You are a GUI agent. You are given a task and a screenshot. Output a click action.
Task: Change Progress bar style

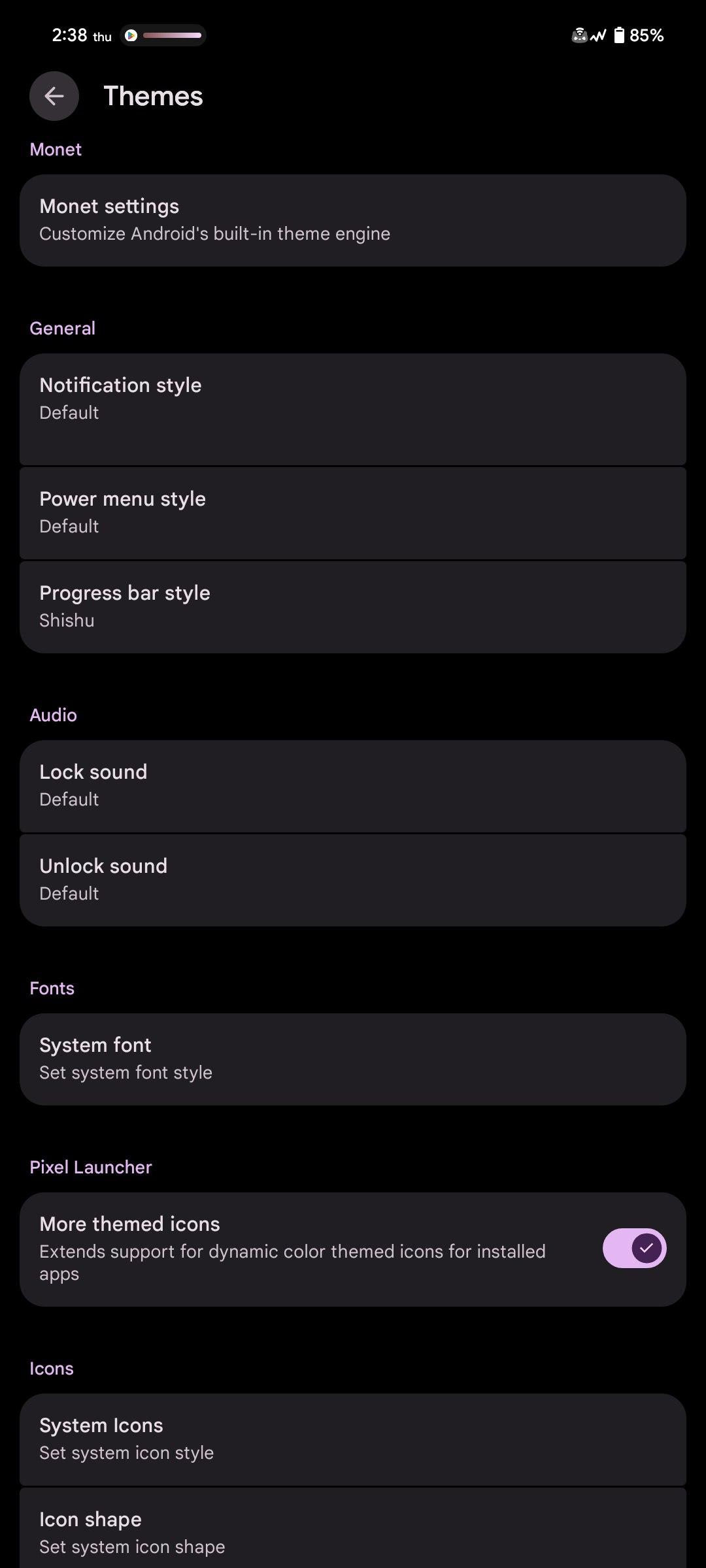[353, 607]
